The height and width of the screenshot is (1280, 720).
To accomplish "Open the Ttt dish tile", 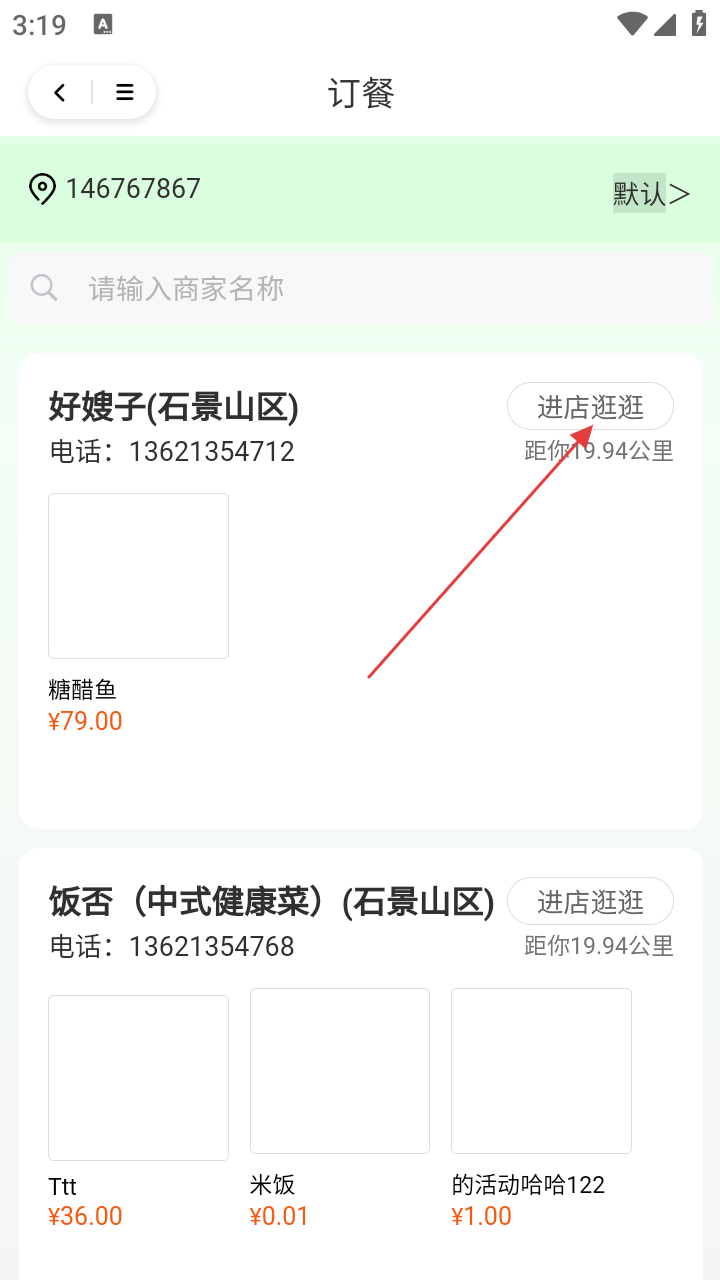I will [138, 1078].
